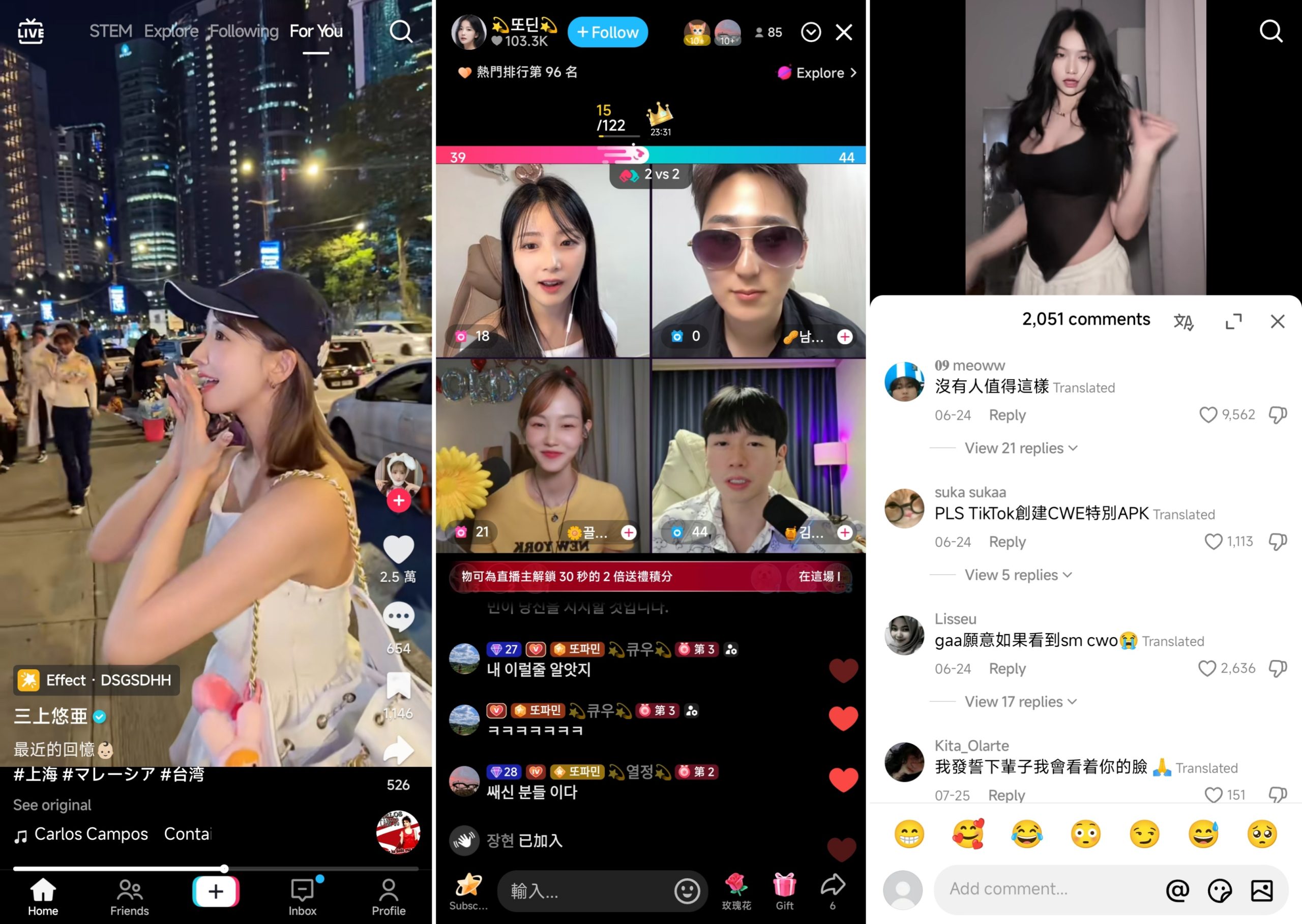Open the LIVE icon on the feed
Viewport: 1302px width, 924px height.
pyautogui.click(x=31, y=32)
